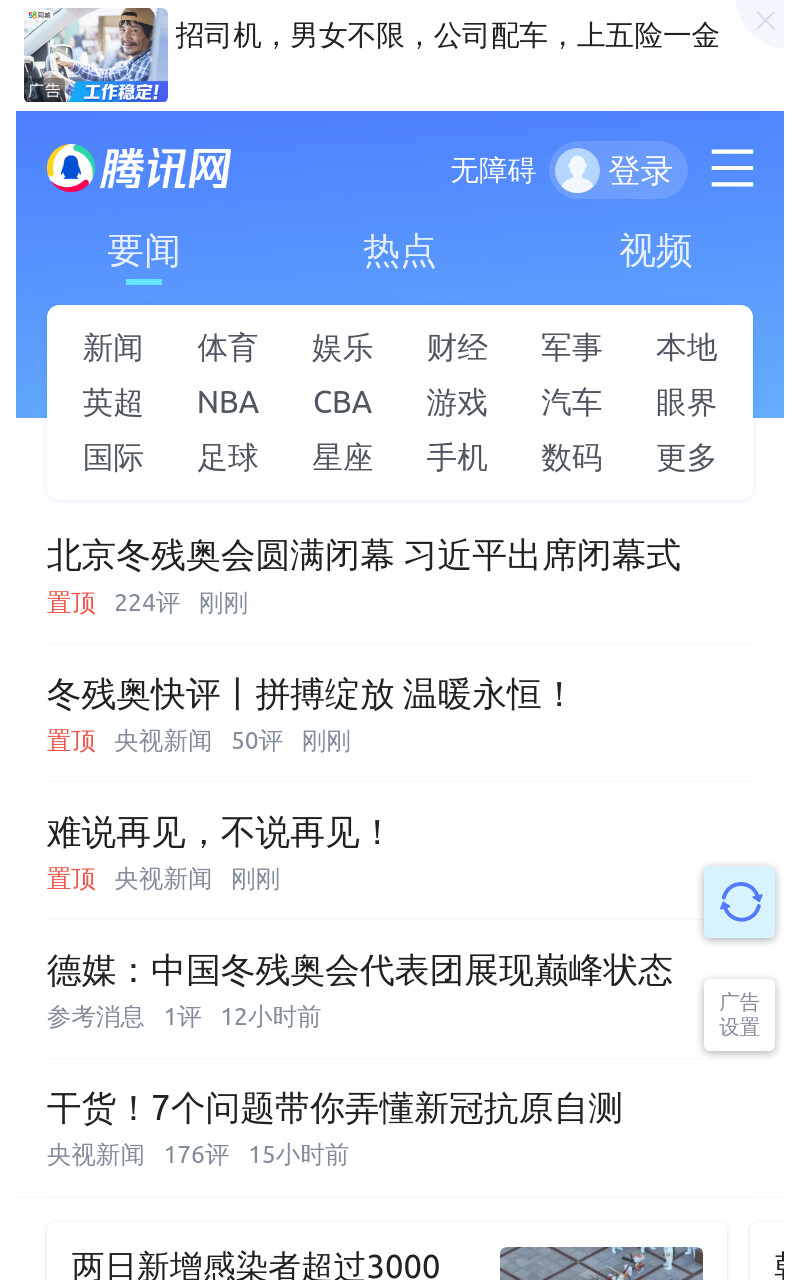Viewport: 800px width, 1280px height.
Task: Tap 更多 to see more channels
Action: [x=686, y=458]
